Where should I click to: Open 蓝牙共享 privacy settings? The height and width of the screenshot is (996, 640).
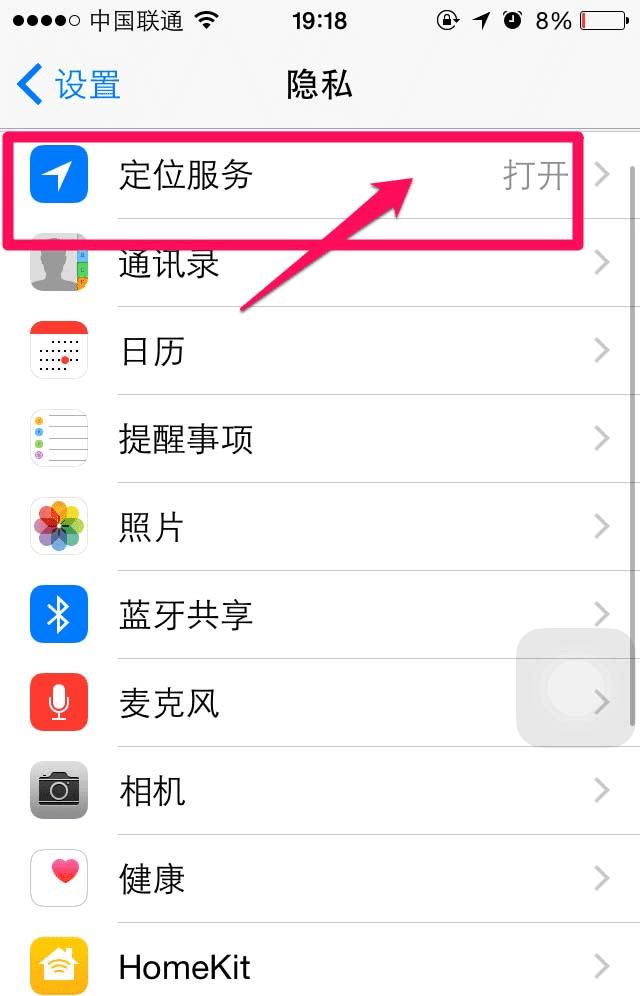pos(300,615)
